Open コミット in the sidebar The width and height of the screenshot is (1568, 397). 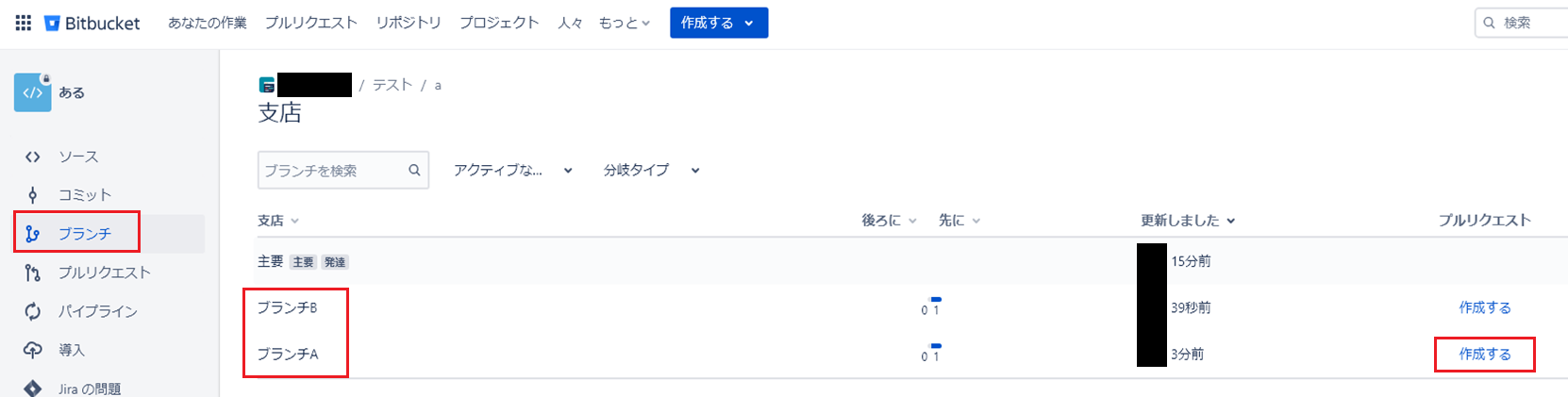(84, 195)
